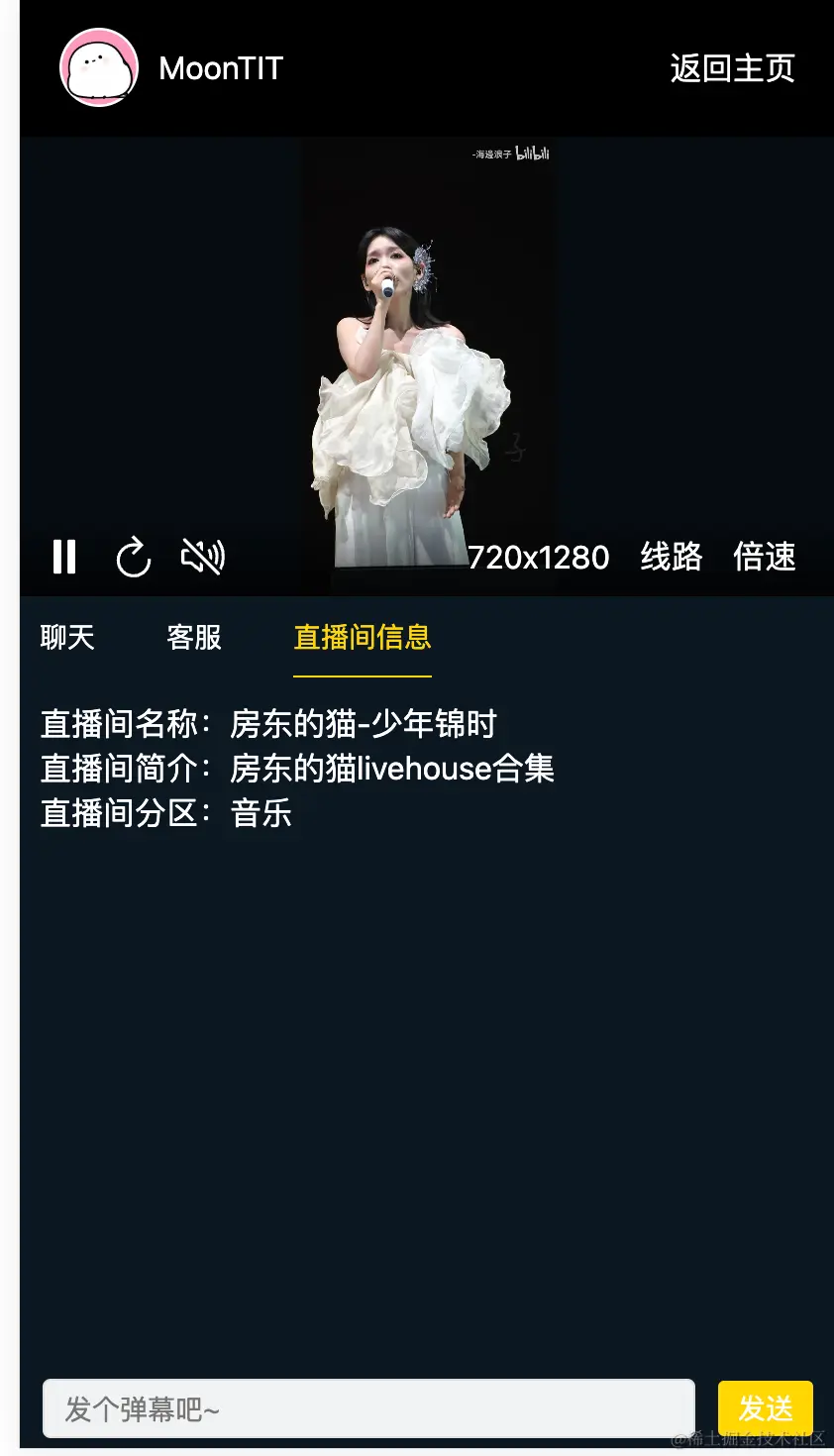Switch to the 聊天 tab
The width and height of the screenshot is (834, 1456).
[67, 637]
